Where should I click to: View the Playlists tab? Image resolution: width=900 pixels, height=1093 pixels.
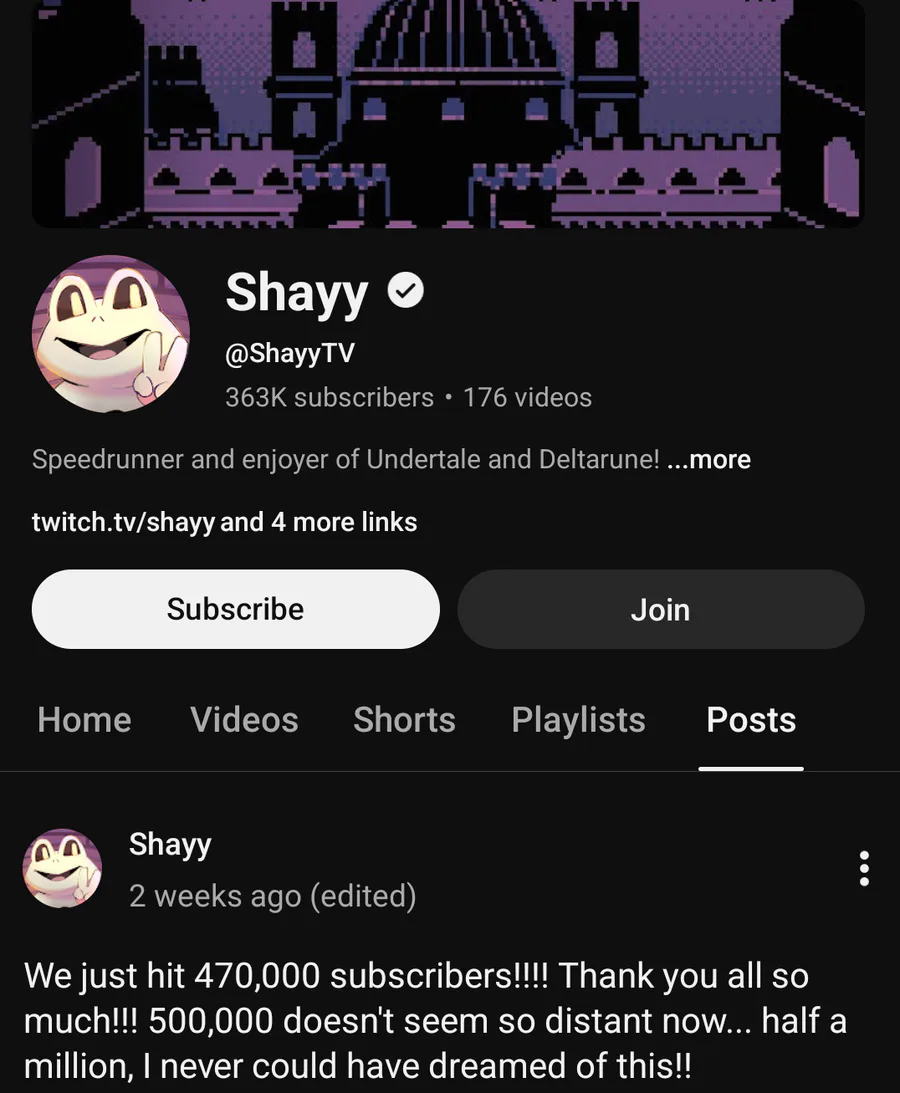click(578, 720)
